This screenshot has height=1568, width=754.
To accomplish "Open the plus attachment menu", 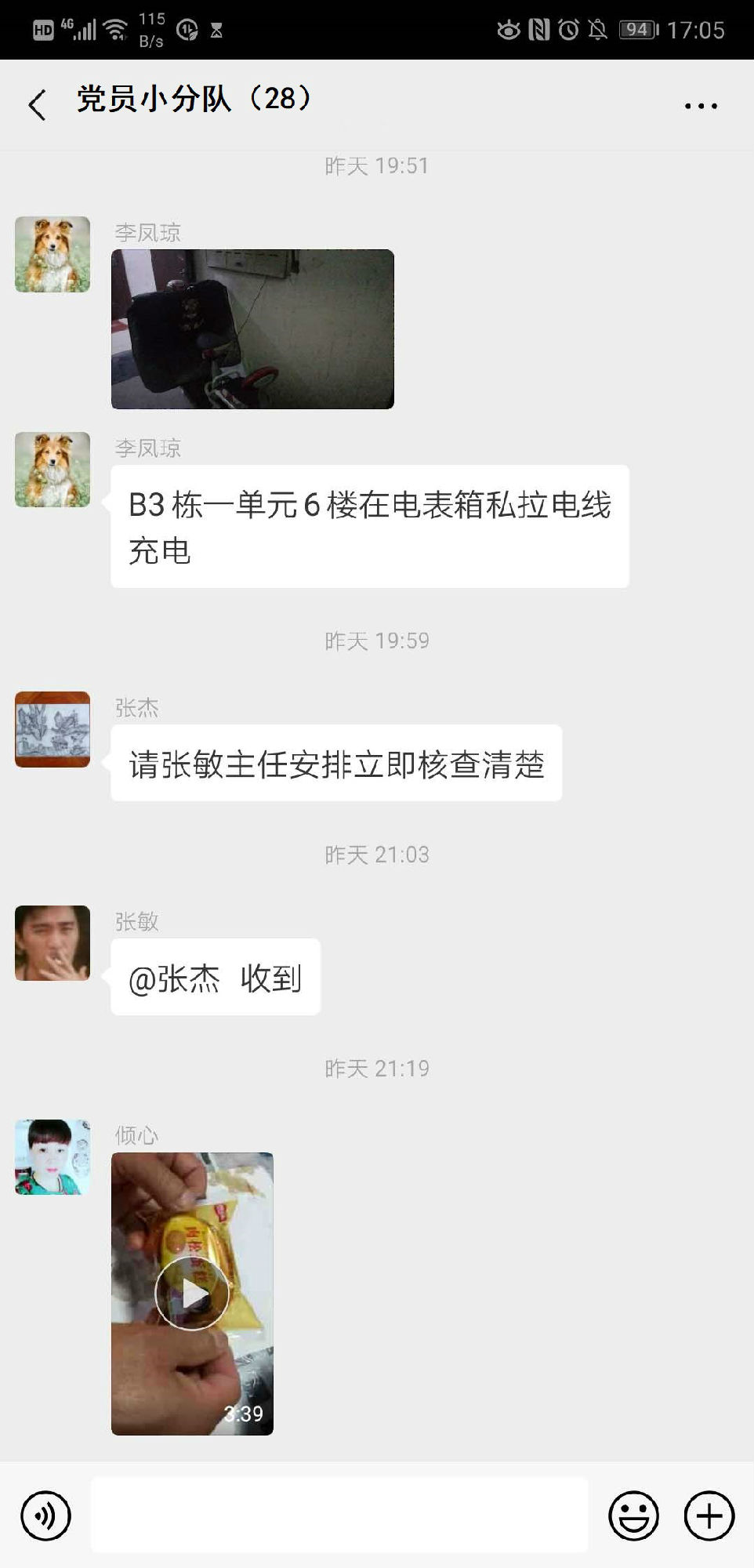I will tap(709, 1515).
